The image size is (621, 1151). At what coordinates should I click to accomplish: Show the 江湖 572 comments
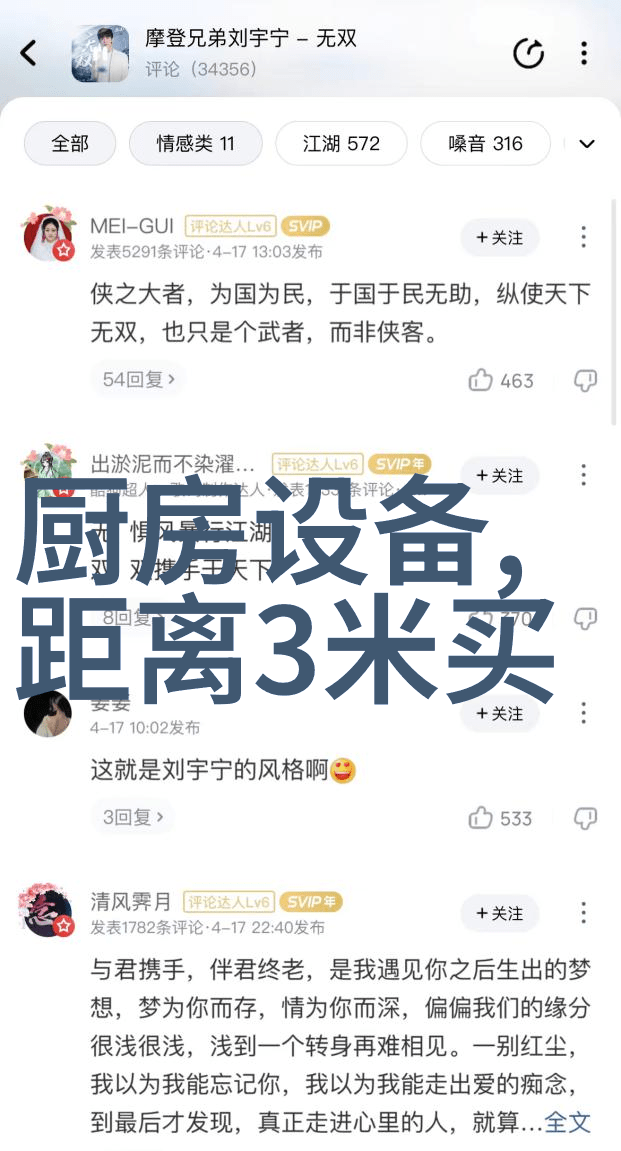coord(341,144)
